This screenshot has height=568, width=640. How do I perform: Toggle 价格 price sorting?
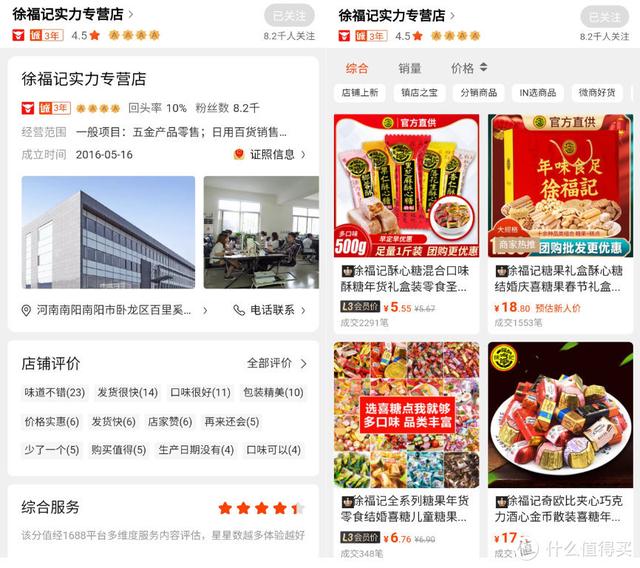tap(468, 68)
